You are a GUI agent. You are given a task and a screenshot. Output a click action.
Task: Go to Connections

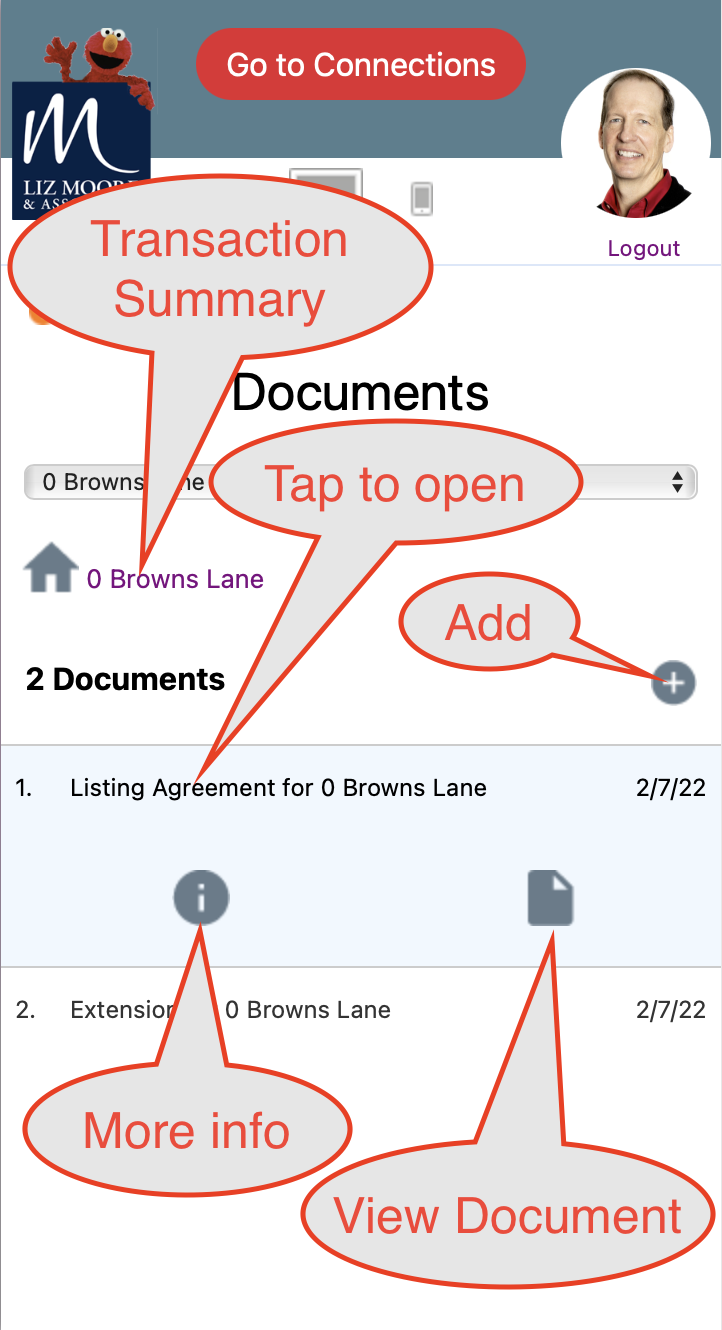click(361, 65)
